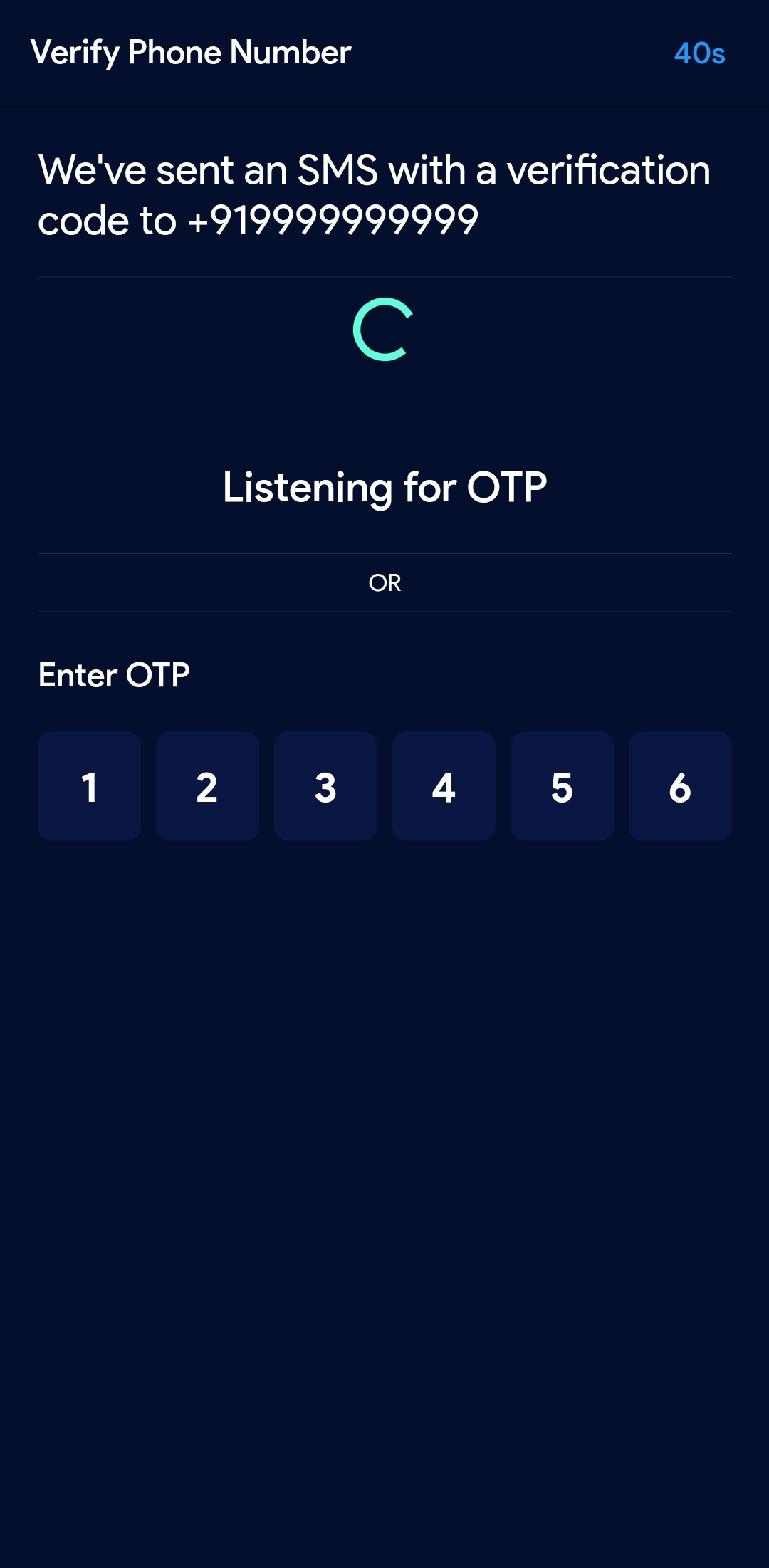Screen dimensions: 769x1568
Task: Click the phone number +919999999999
Action: pyautogui.click(x=333, y=221)
